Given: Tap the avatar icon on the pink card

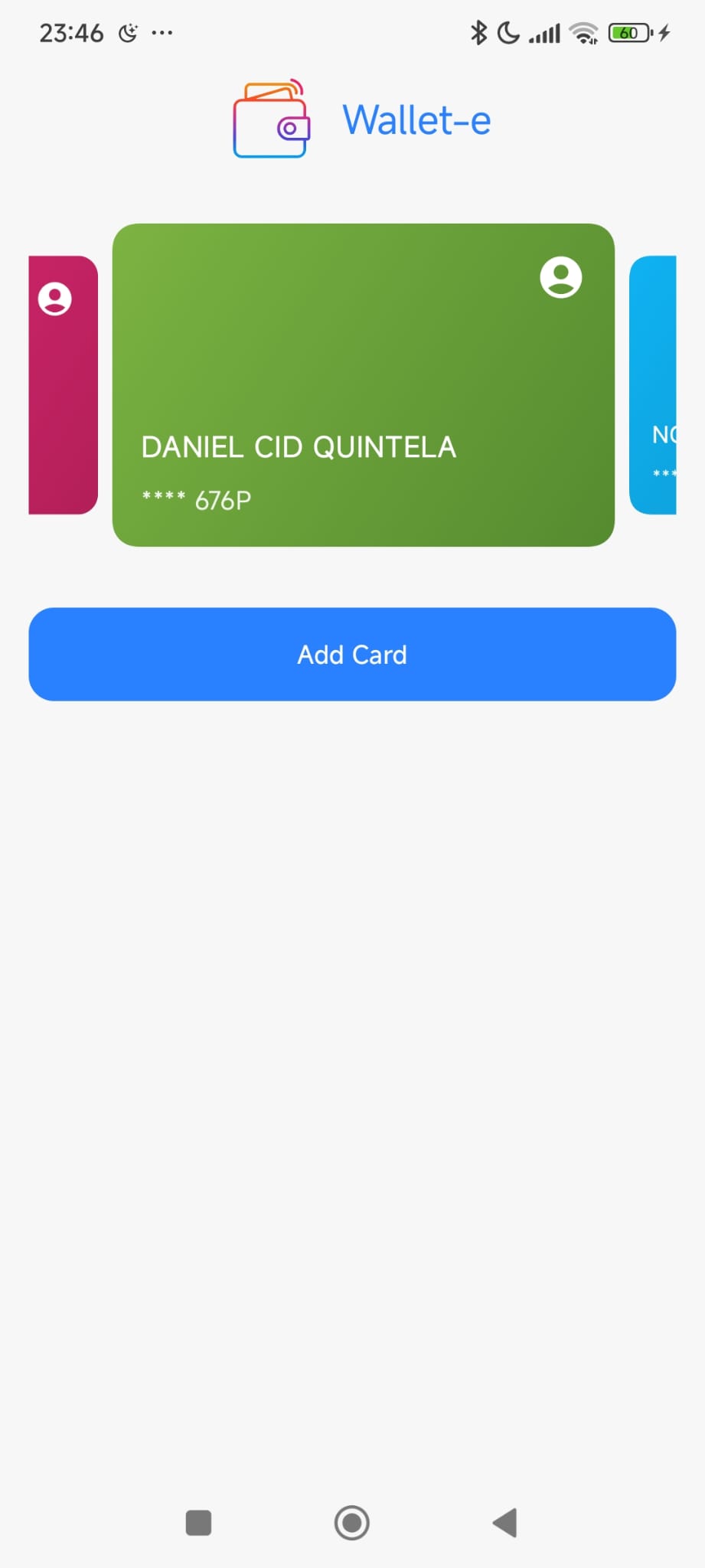Looking at the screenshot, I should point(53,299).
